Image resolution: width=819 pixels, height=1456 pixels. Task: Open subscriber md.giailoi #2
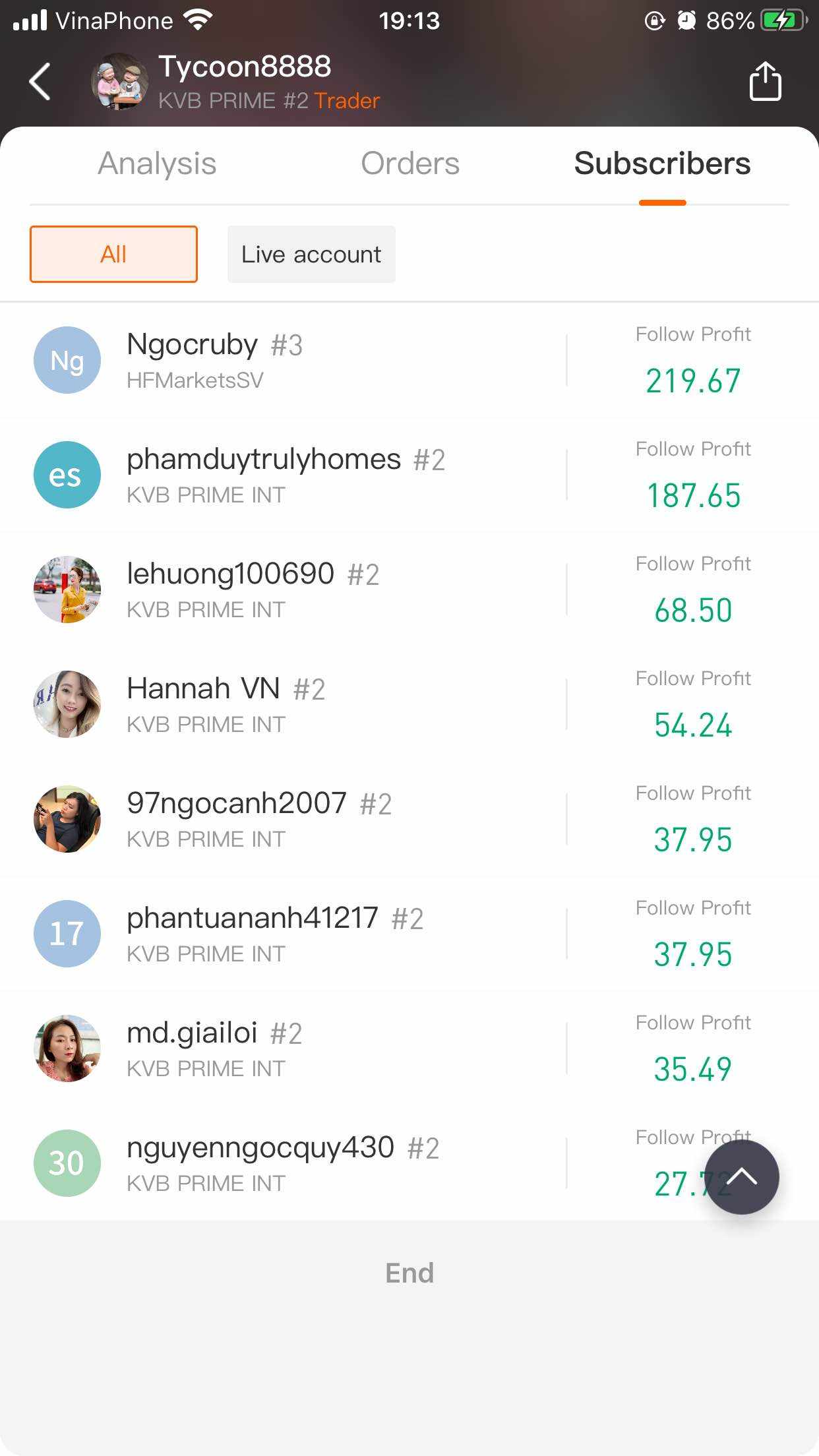(409, 1048)
